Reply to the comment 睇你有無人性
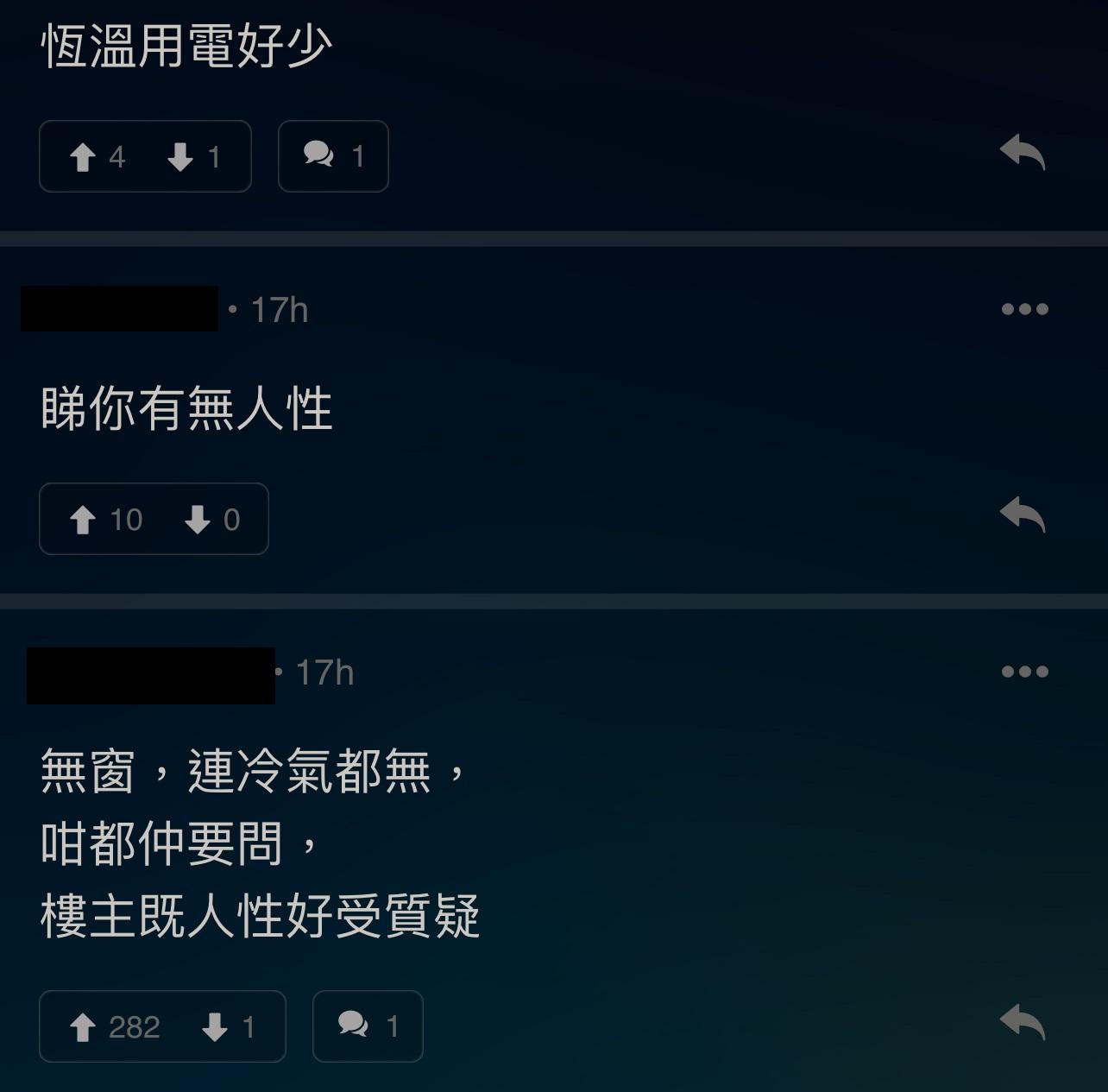This screenshot has height=1092, width=1108. (x=1023, y=515)
